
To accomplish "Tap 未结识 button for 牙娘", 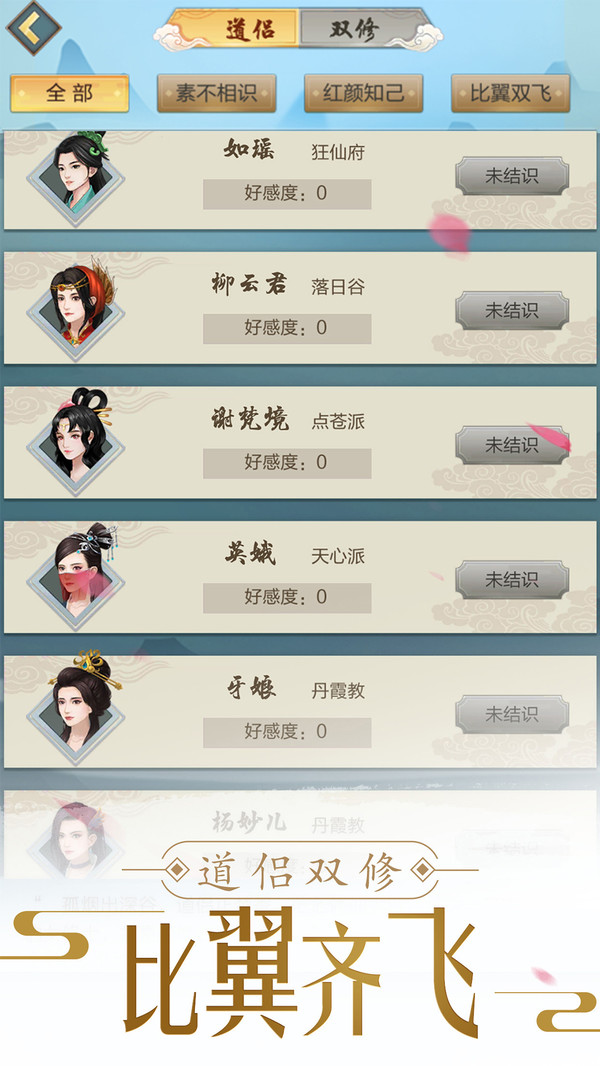I will 512,715.
